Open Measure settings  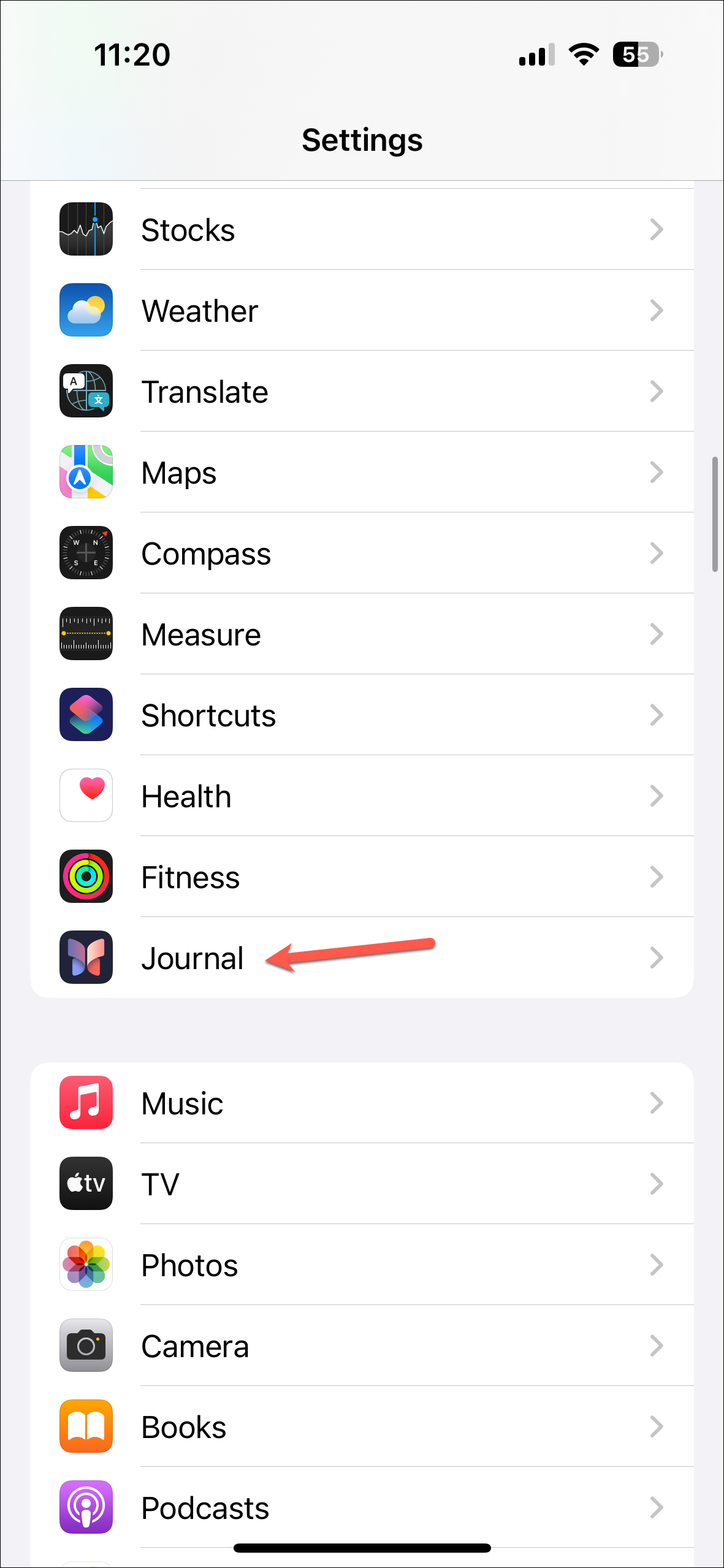coord(362,634)
